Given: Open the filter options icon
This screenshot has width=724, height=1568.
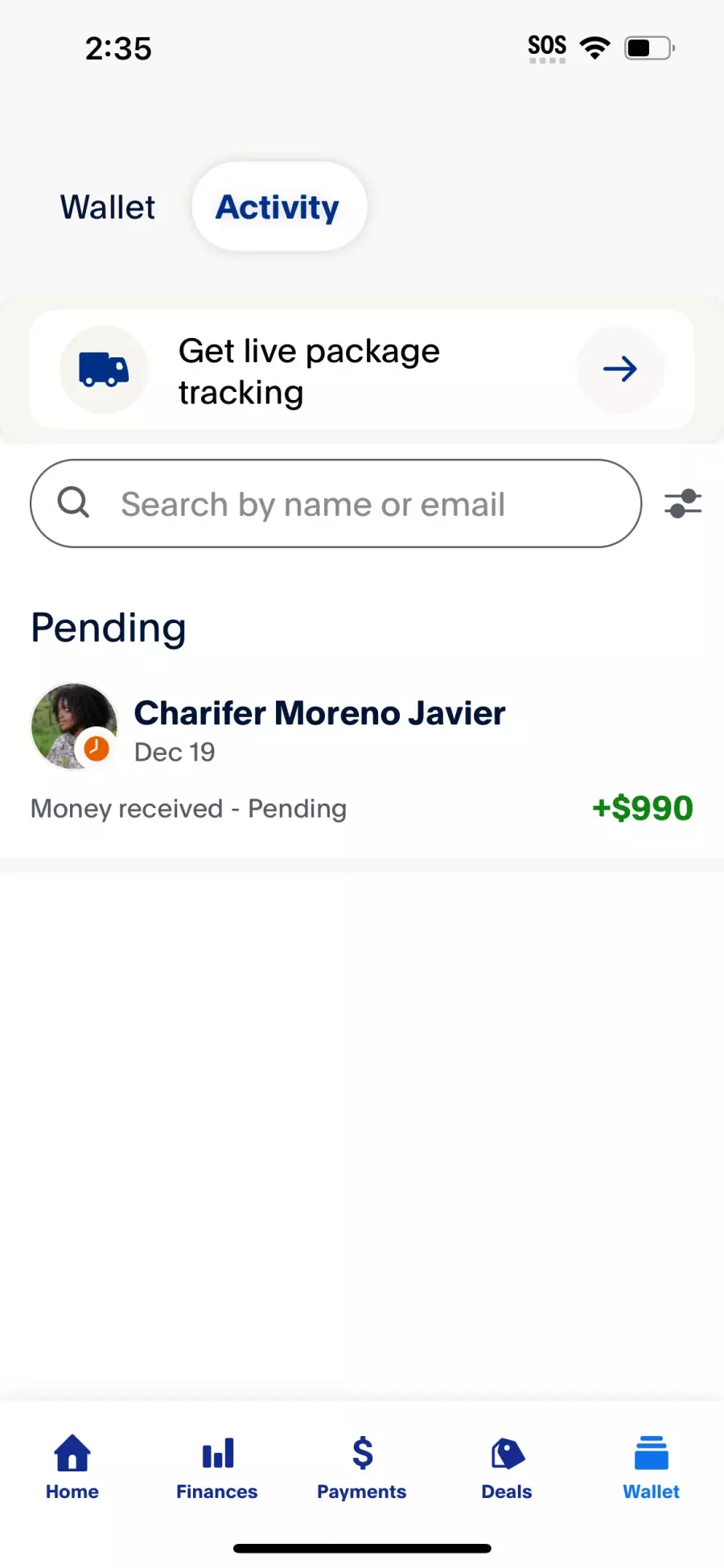Looking at the screenshot, I should (683, 504).
